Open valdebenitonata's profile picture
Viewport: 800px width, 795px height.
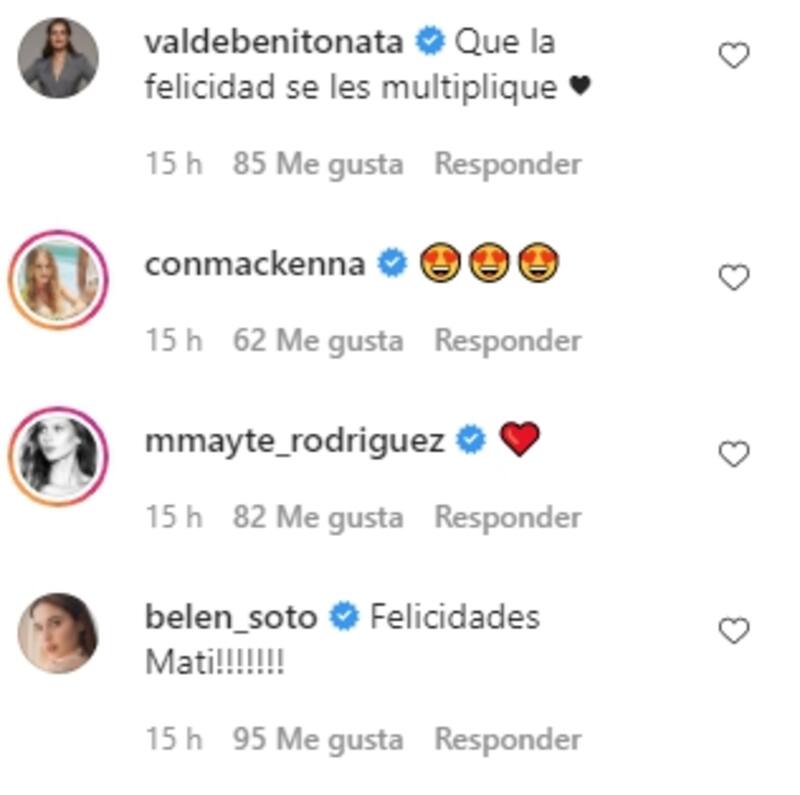tap(59, 58)
